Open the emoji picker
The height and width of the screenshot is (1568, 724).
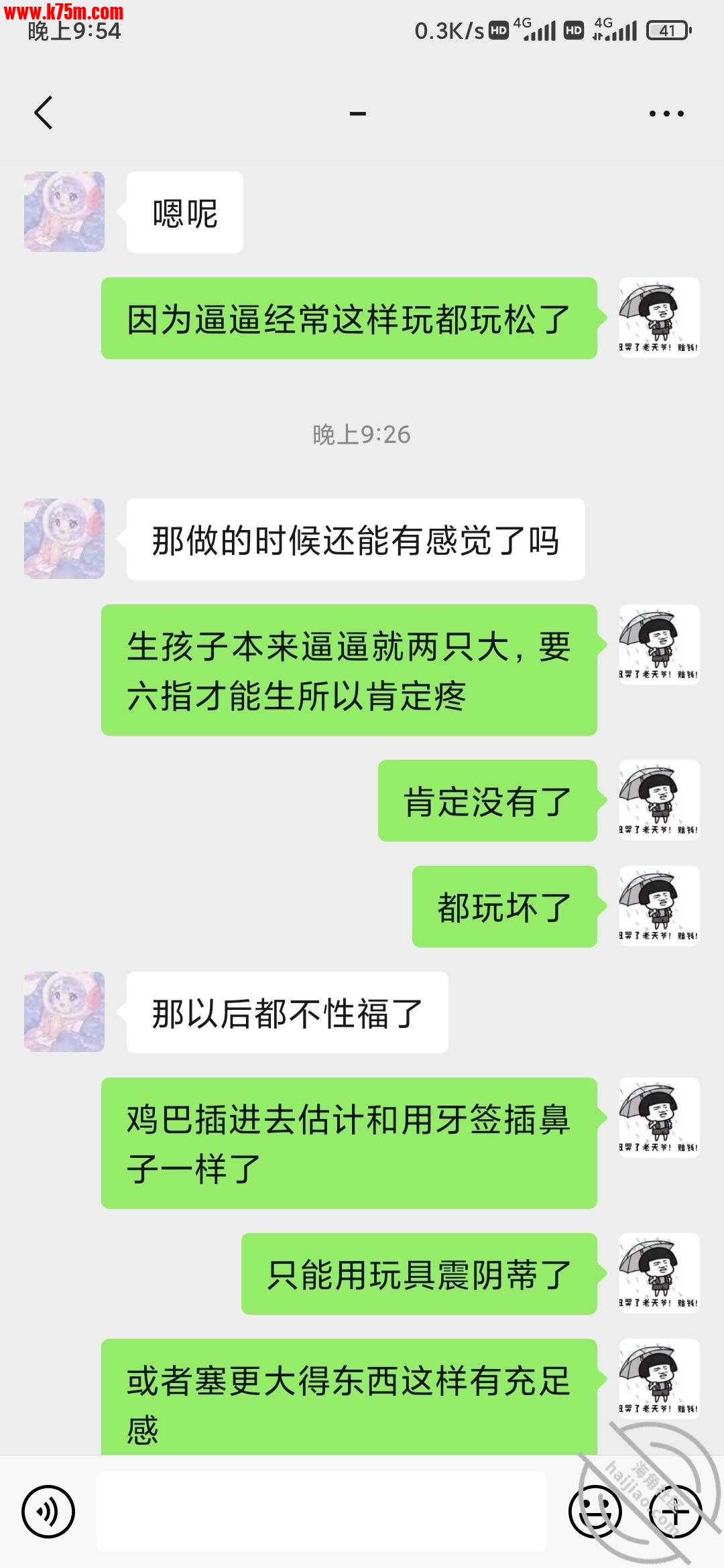[x=595, y=1512]
